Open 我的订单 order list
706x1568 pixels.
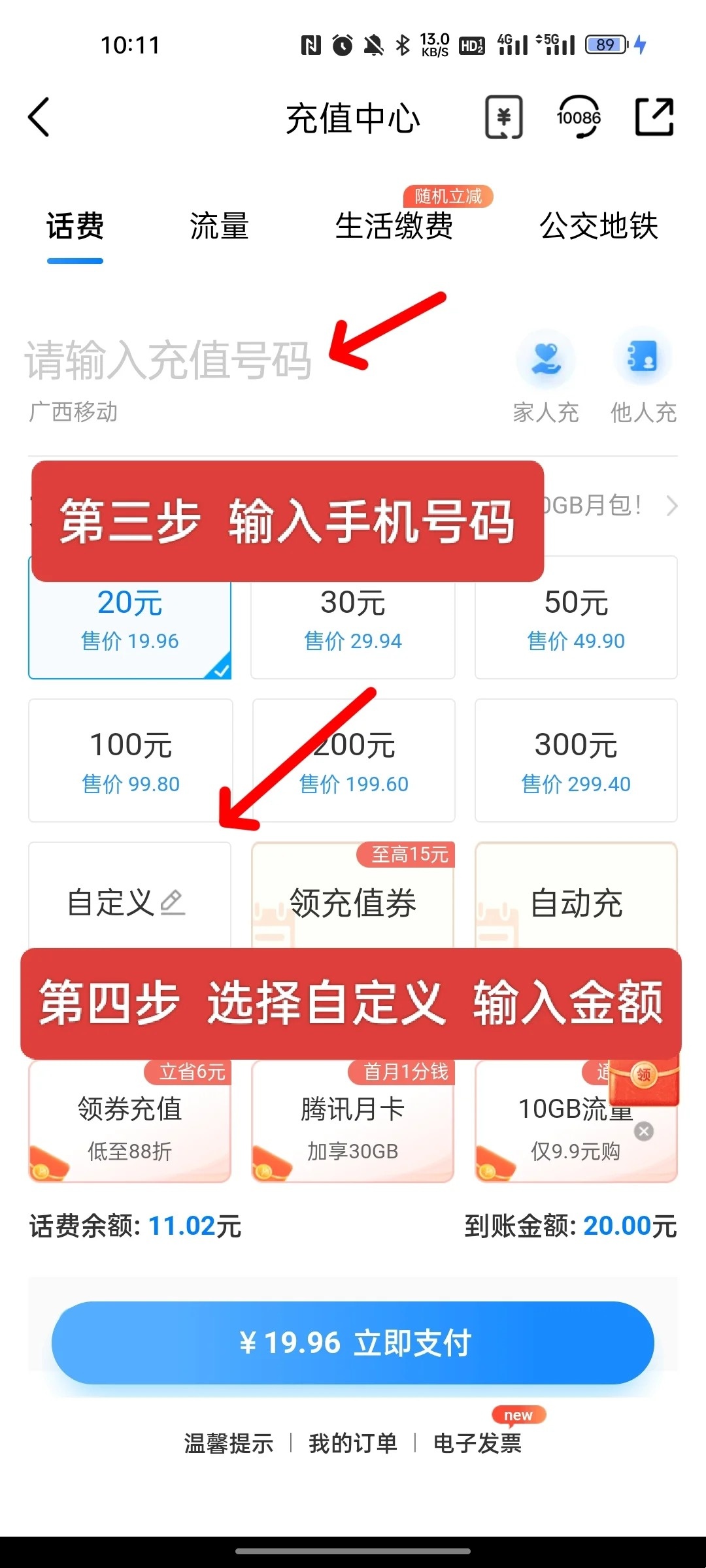[353, 1443]
